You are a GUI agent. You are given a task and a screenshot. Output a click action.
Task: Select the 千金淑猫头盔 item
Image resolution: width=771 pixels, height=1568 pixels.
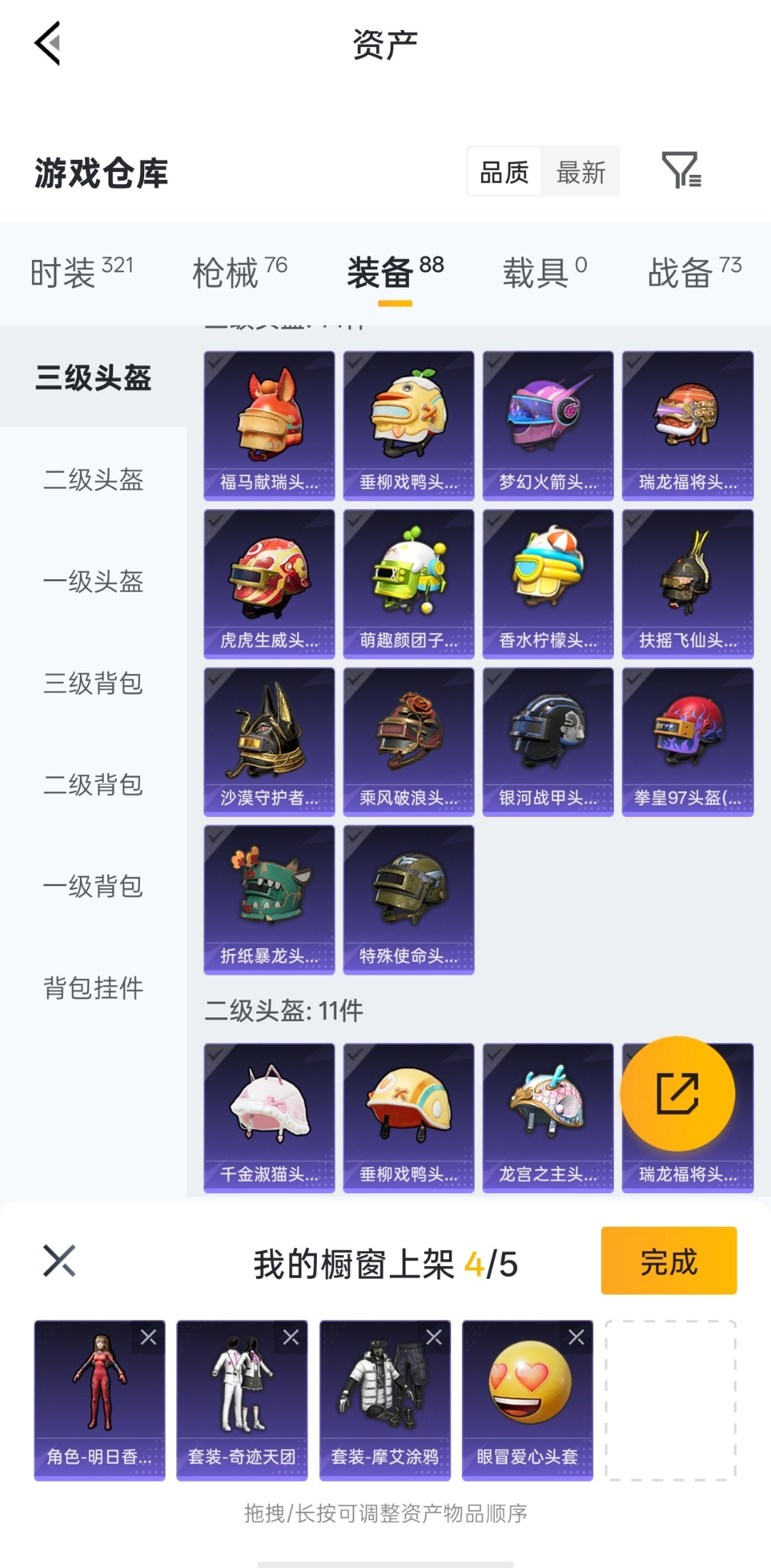[269, 1117]
